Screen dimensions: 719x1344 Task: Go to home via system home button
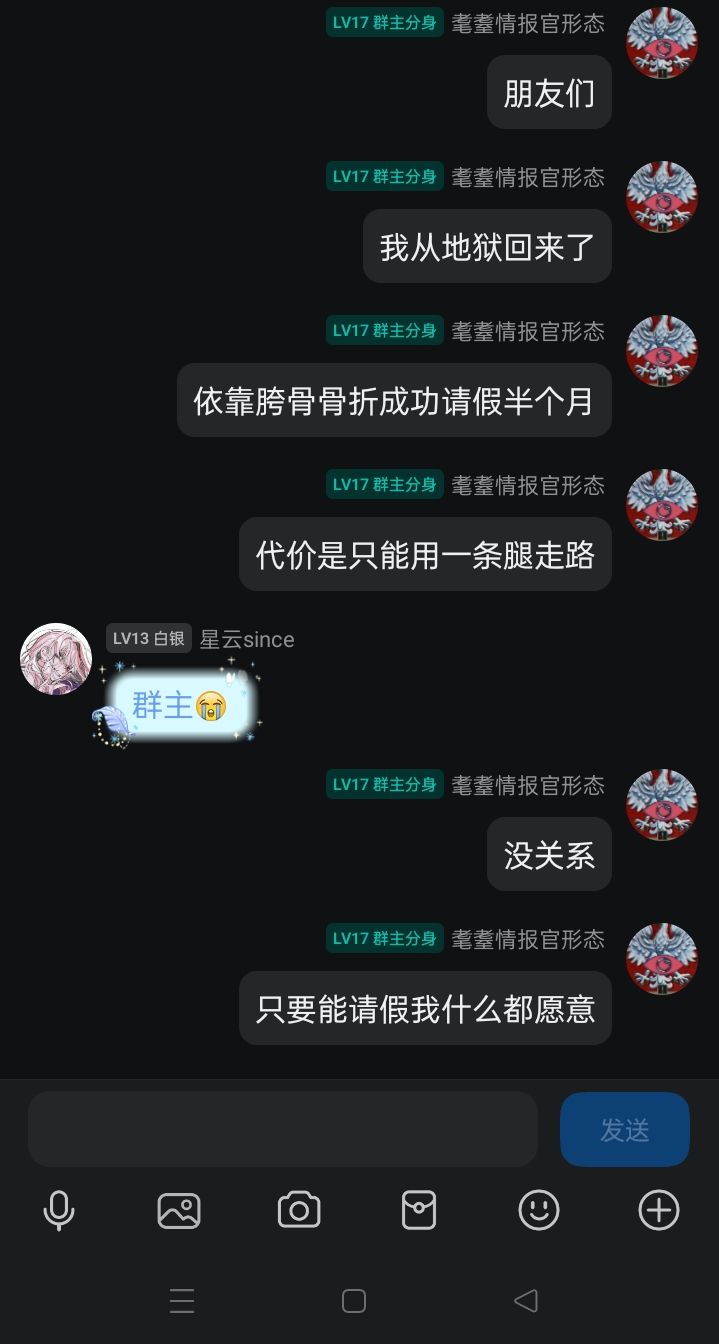(x=354, y=1300)
